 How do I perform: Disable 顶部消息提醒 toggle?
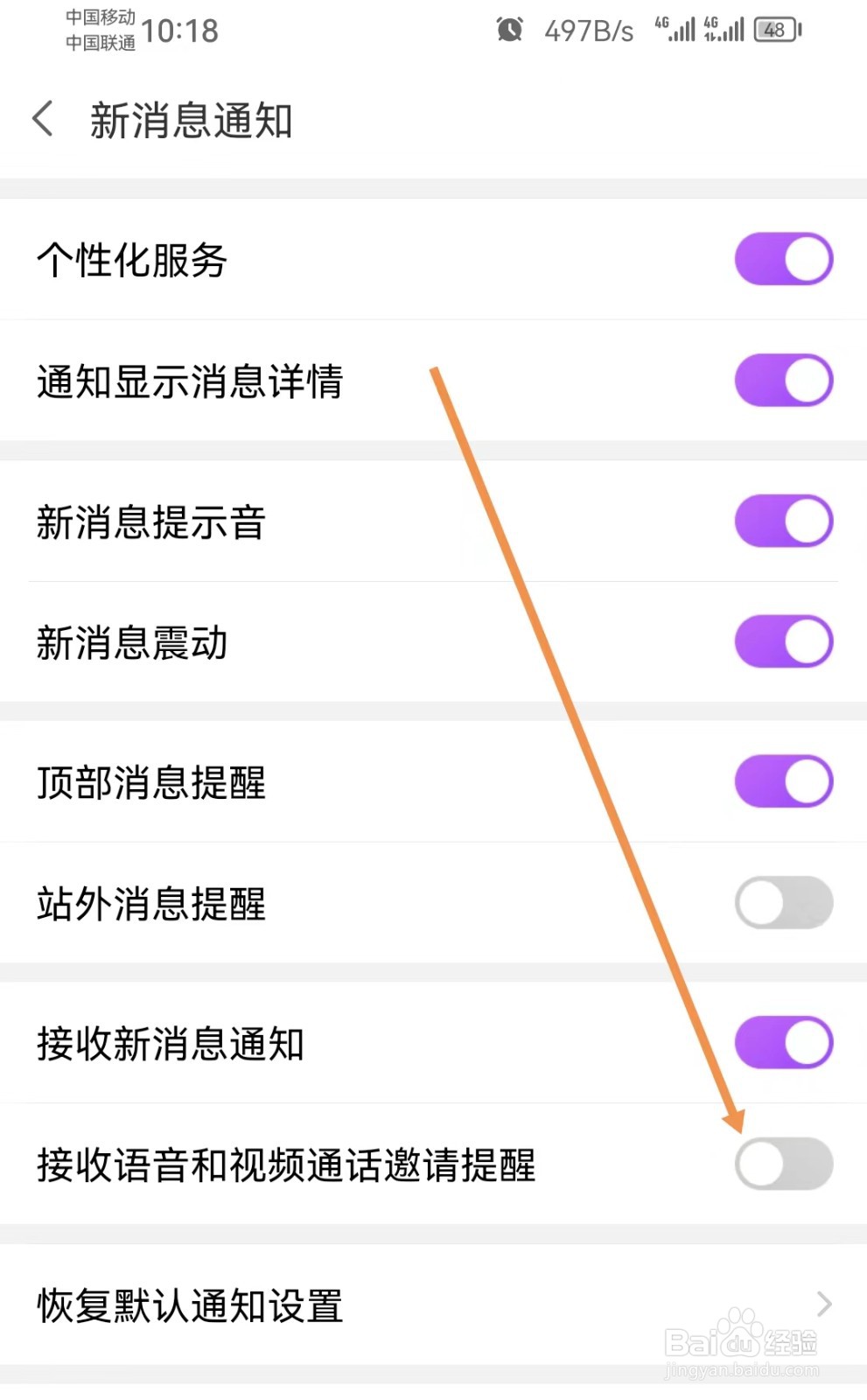pos(784,781)
